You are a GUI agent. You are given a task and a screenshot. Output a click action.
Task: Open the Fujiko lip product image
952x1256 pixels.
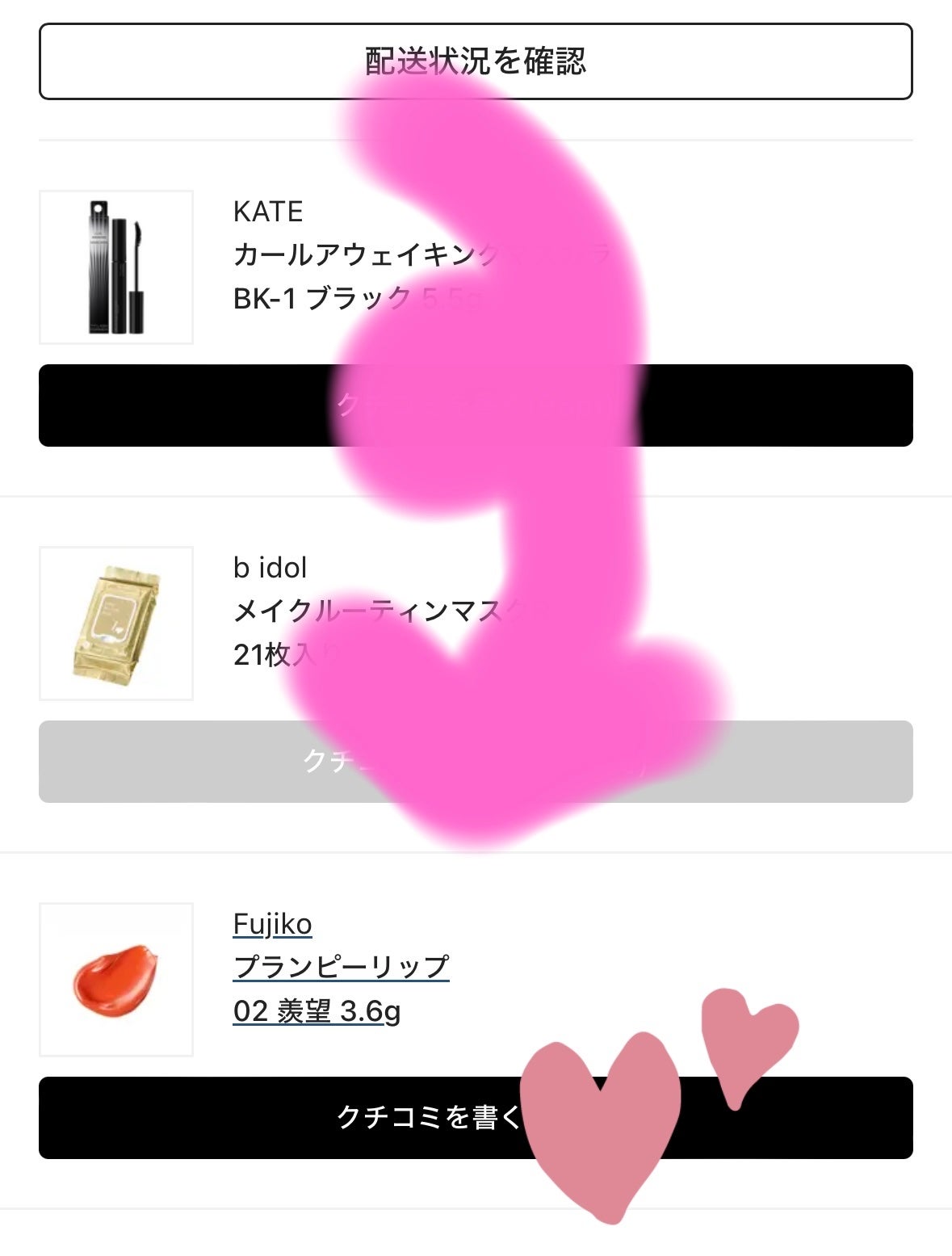tap(116, 979)
